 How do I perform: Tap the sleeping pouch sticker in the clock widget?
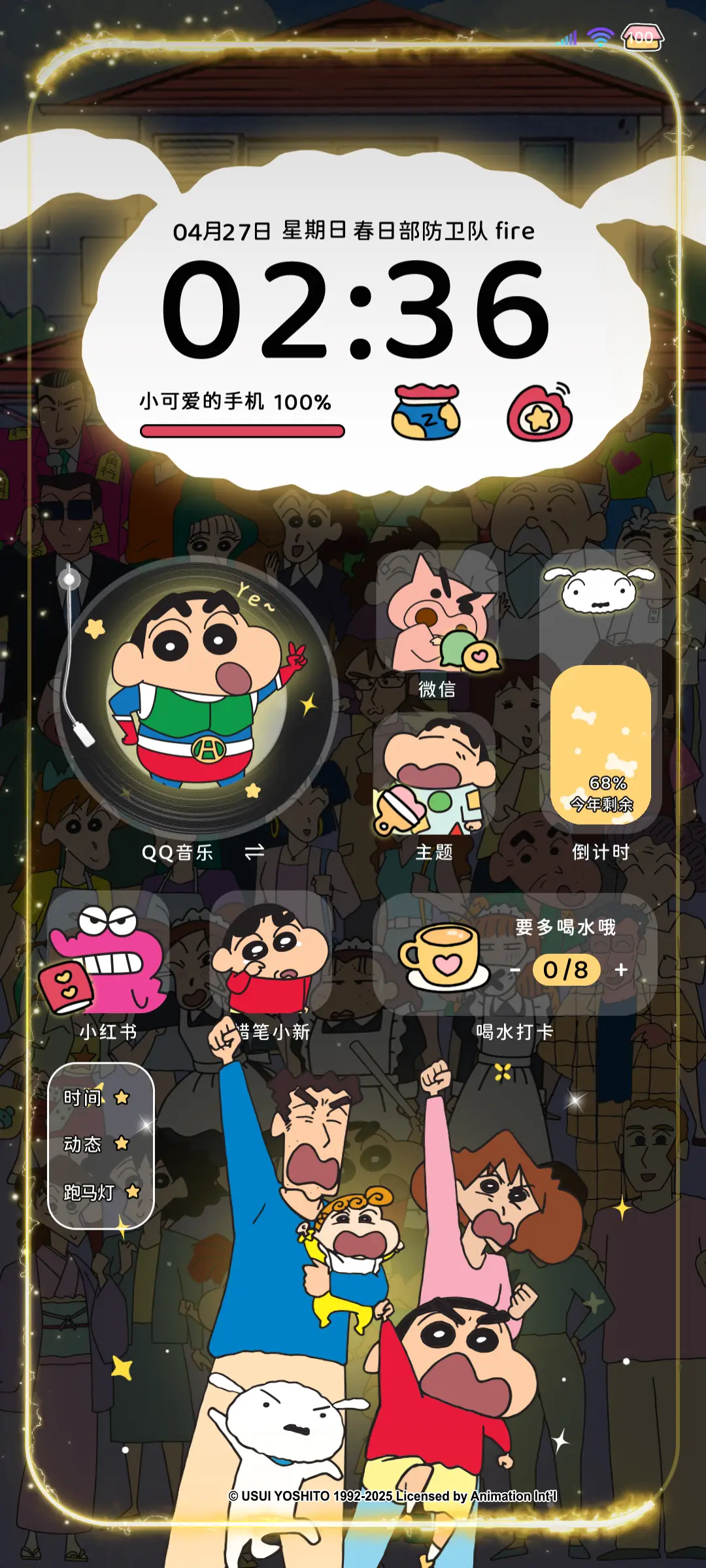click(x=426, y=412)
